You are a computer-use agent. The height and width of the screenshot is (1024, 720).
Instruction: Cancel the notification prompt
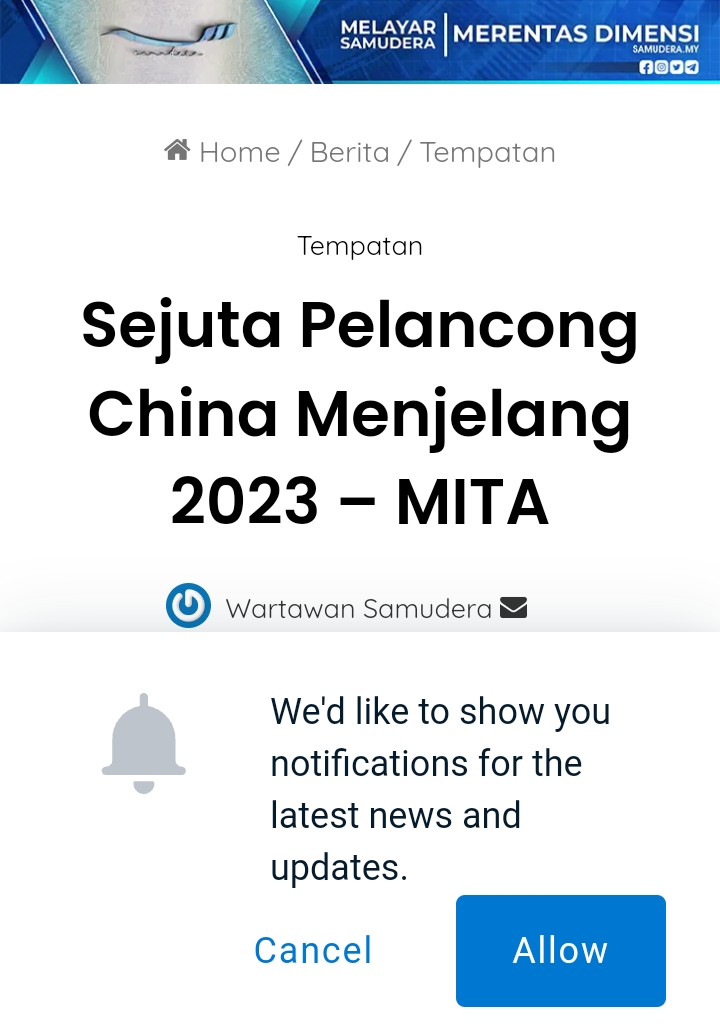pyautogui.click(x=313, y=950)
